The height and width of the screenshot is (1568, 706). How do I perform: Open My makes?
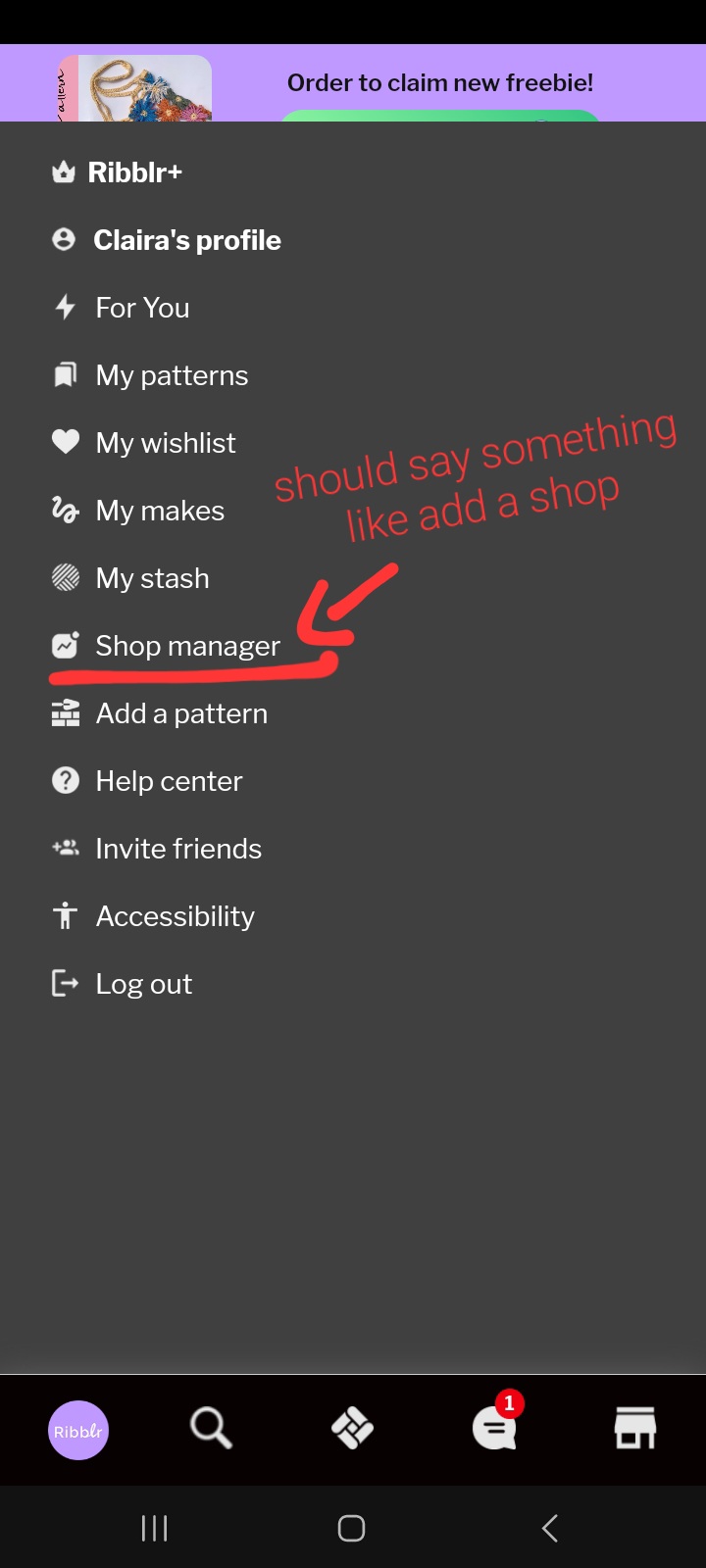pyautogui.click(x=160, y=511)
